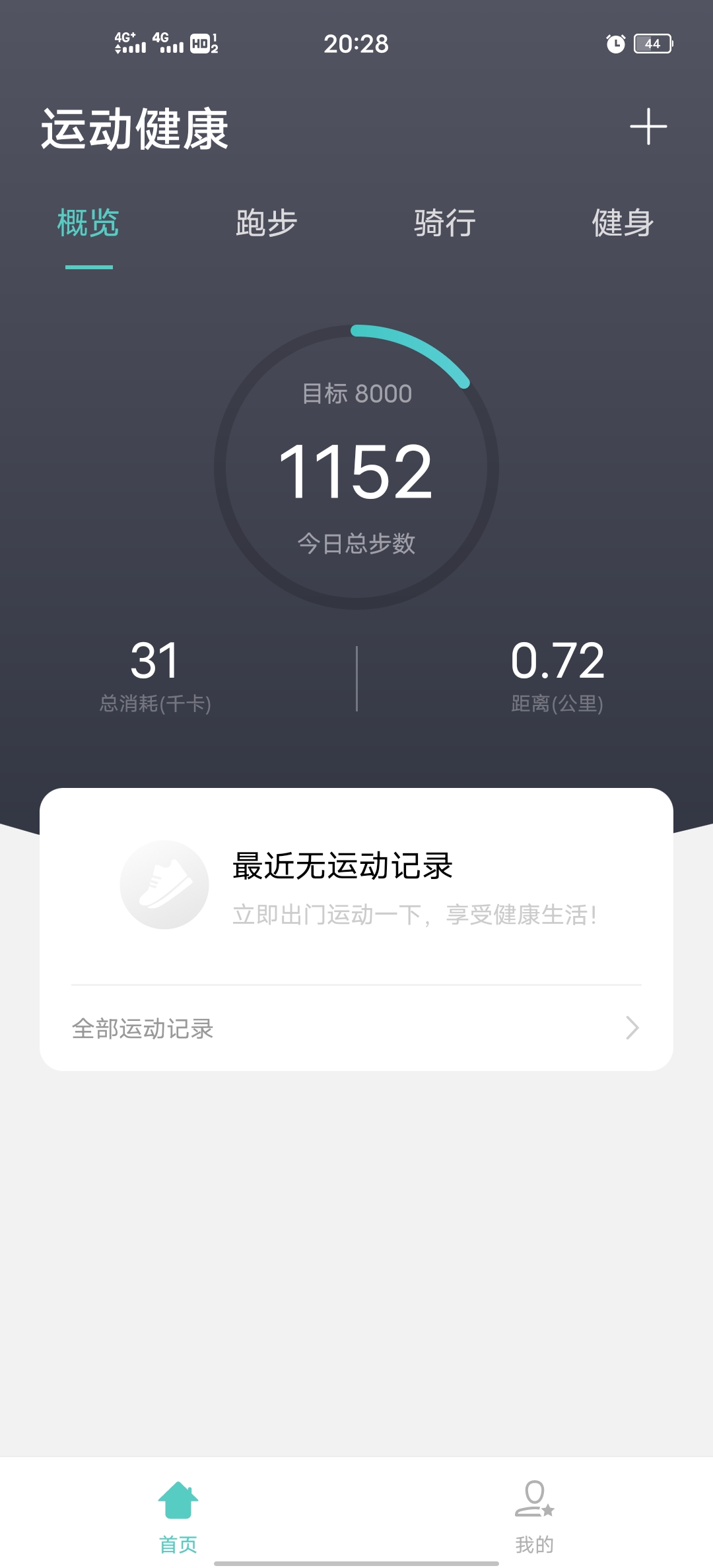Expand 全部运动记录 via the right chevron
Image resolution: width=713 pixels, height=1568 pixels.
pyautogui.click(x=632, y=1028)
